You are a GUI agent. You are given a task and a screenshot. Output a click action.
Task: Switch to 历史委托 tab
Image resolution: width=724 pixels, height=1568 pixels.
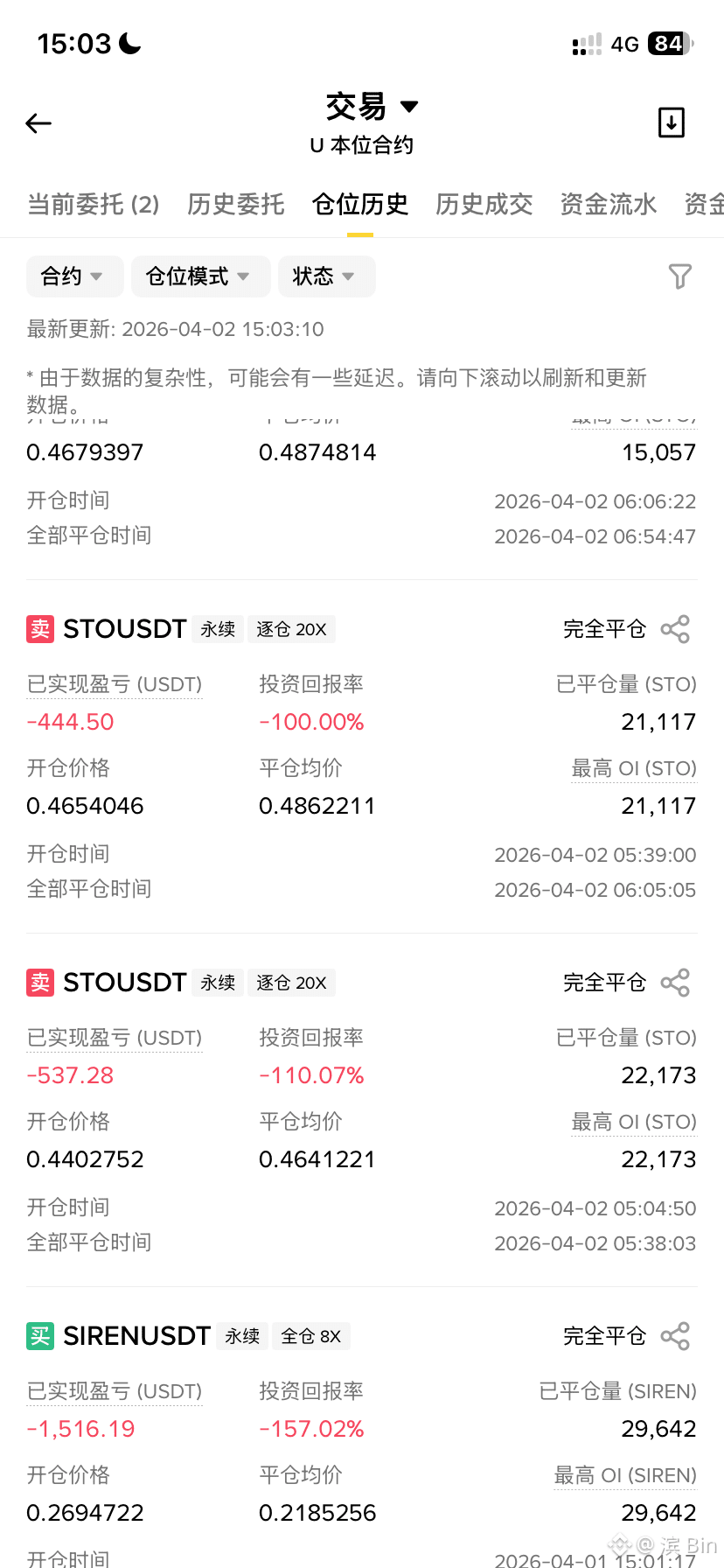click(236, 205)
